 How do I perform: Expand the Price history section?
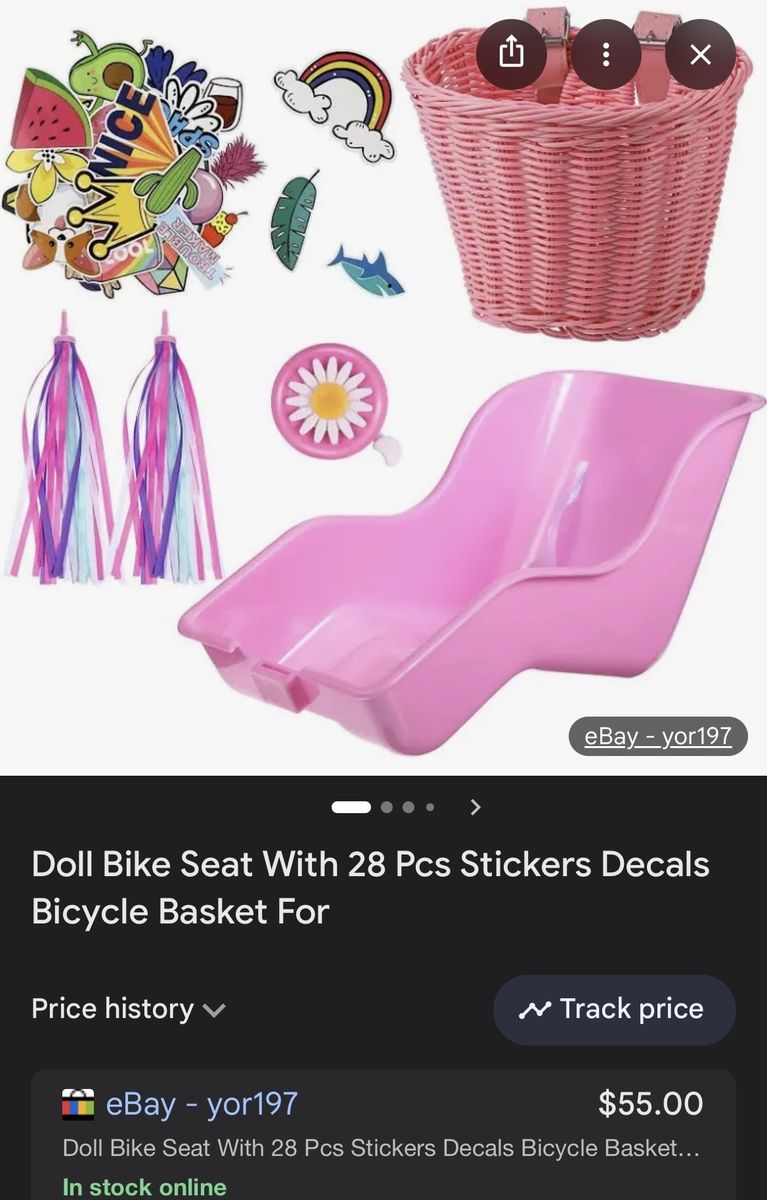point(128,1009)
